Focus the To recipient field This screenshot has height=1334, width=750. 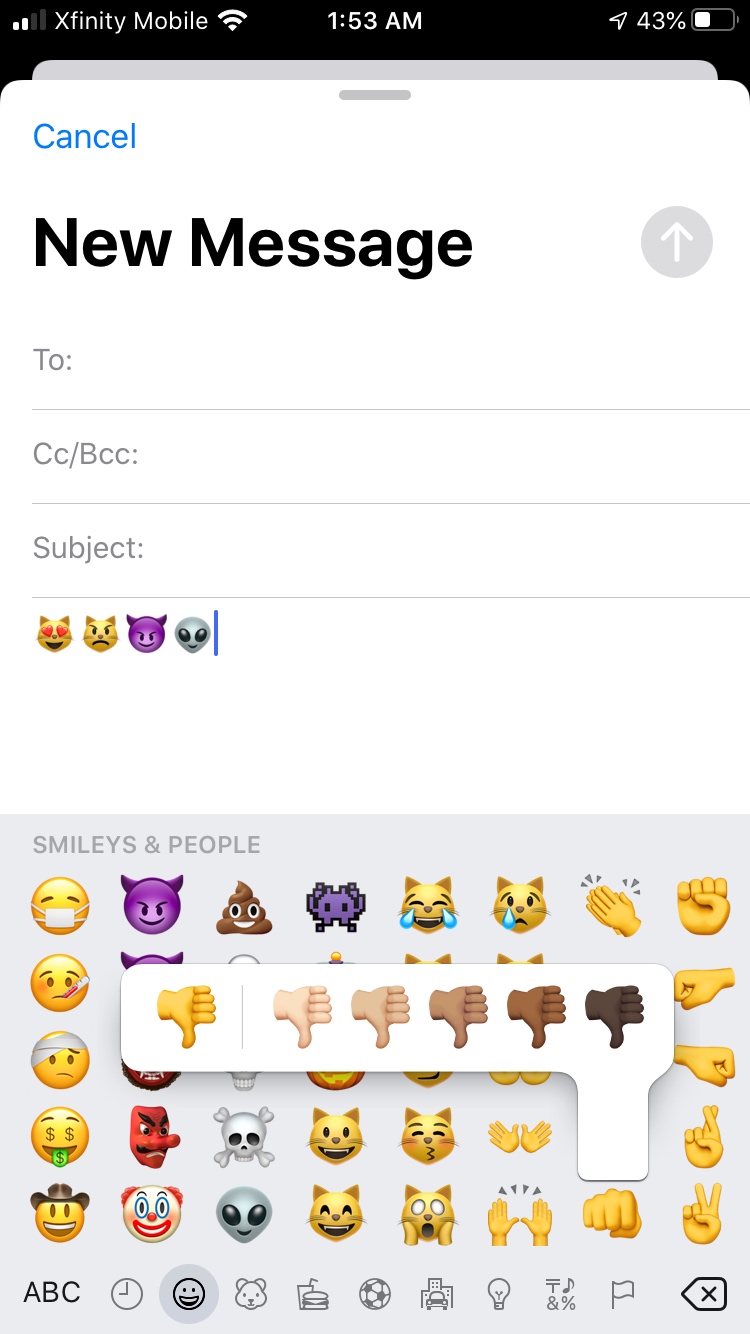click(x=391, y=360)
